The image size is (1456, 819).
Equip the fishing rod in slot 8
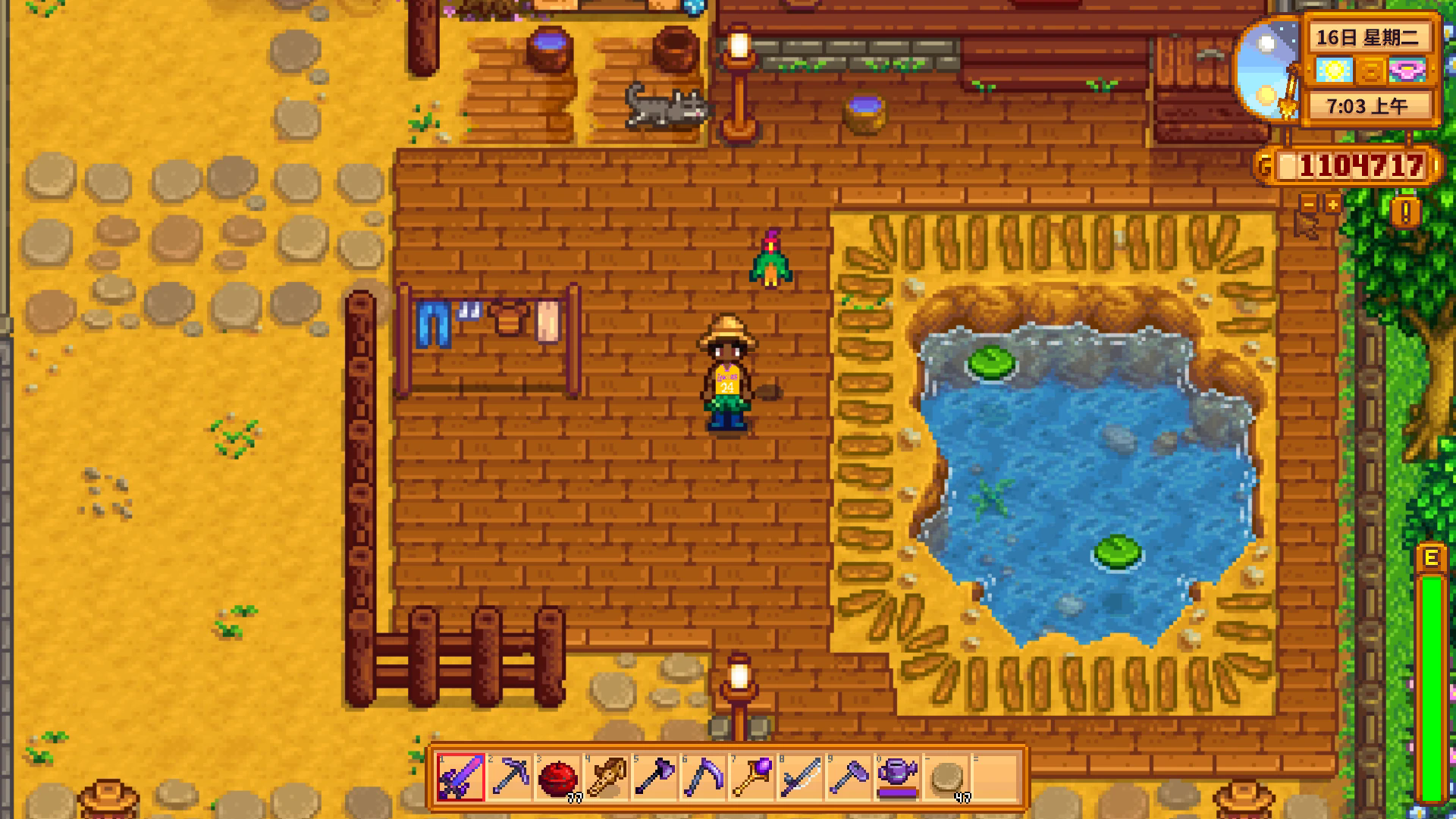click(801, 777)
